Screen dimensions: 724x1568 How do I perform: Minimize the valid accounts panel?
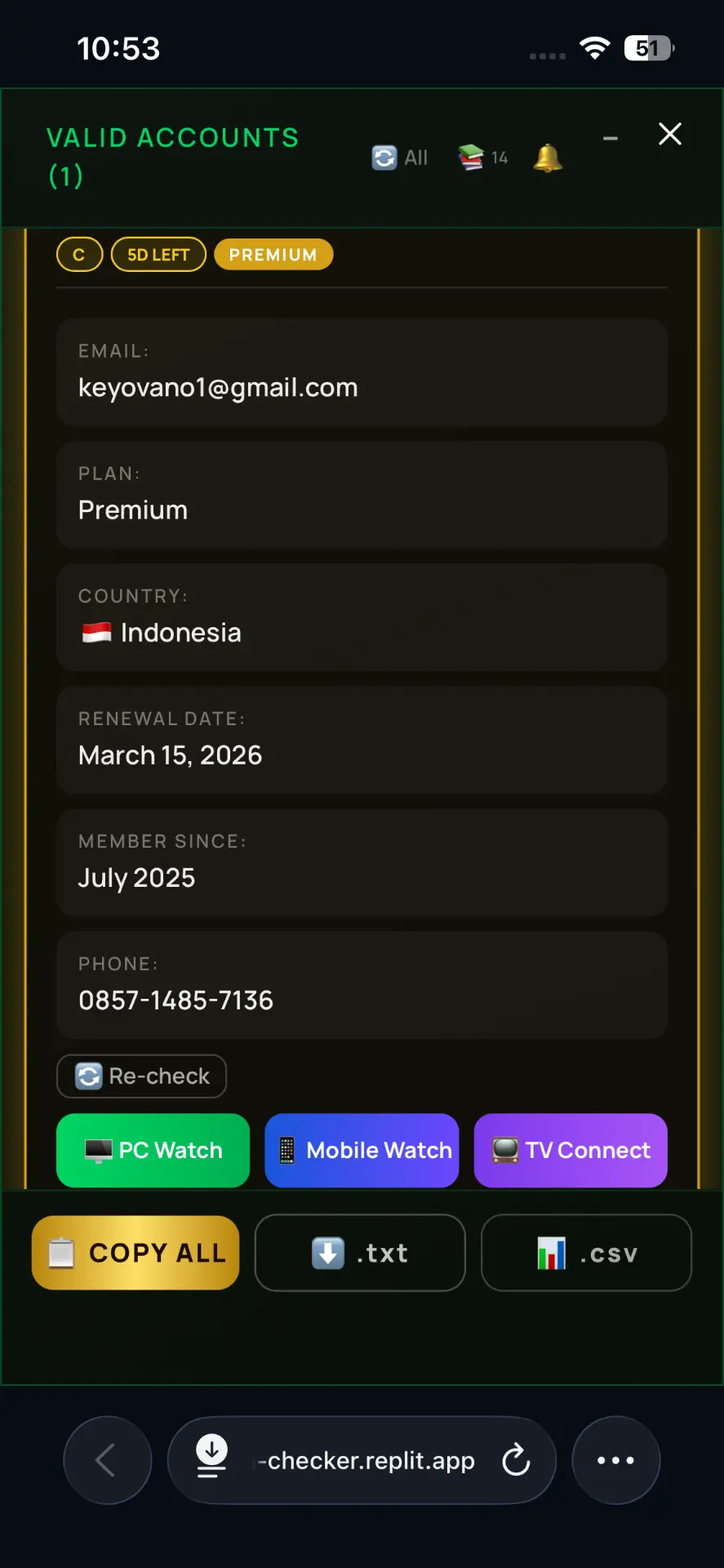coord(610,138)
